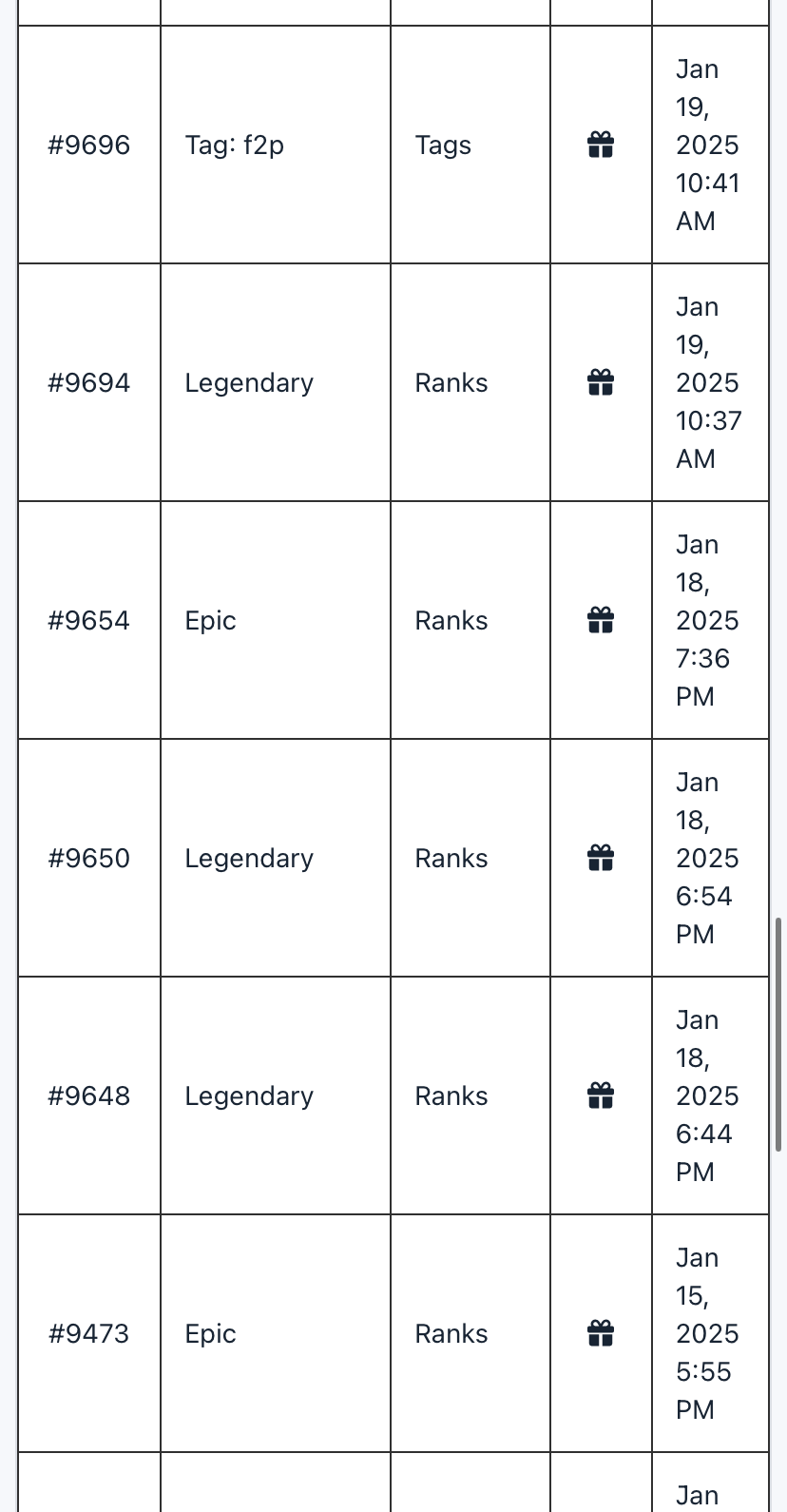Image resolution: width=787 pixels, height=1512 pixels.
Task: Tap the gift icon beside #9648
Action: click(x=601, y=1095)
